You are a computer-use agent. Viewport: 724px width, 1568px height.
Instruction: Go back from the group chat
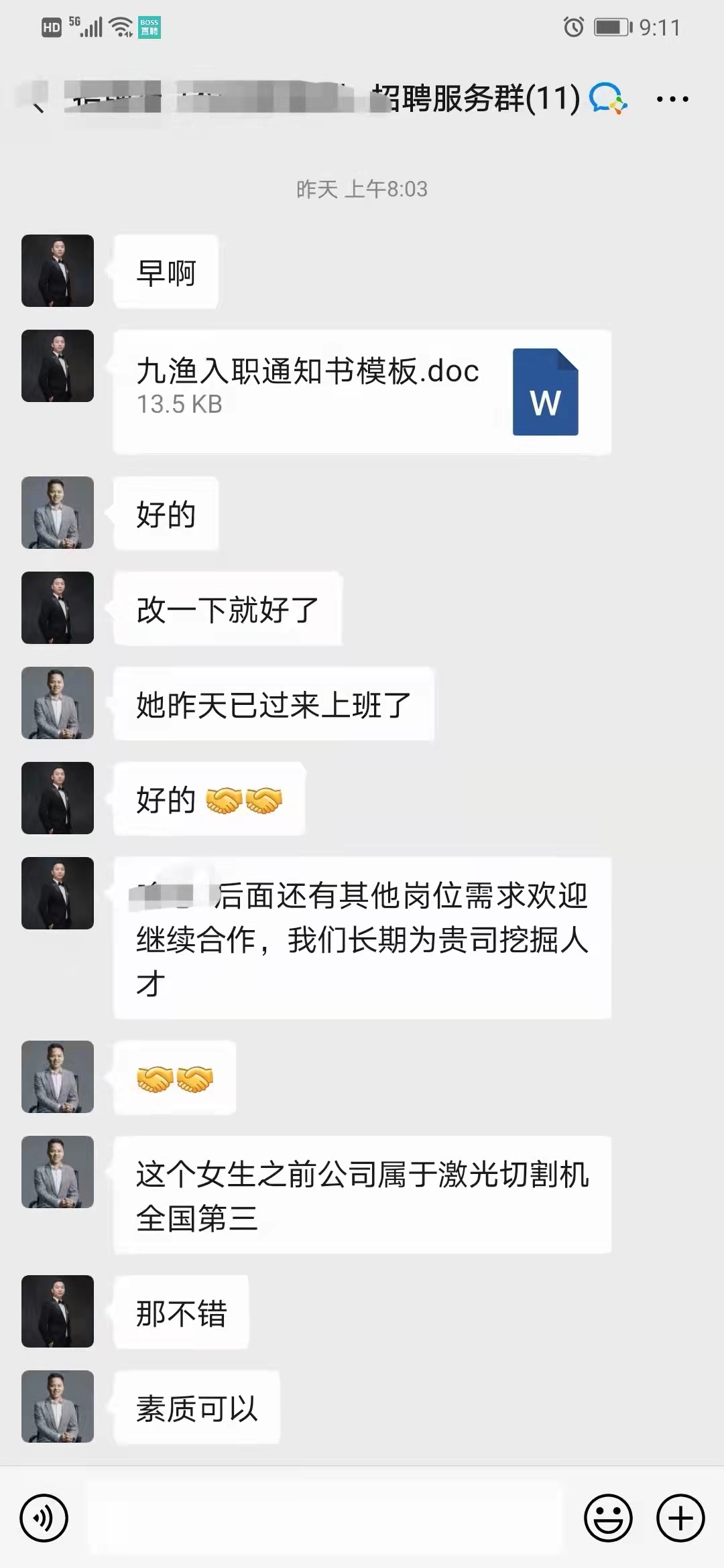38,101
